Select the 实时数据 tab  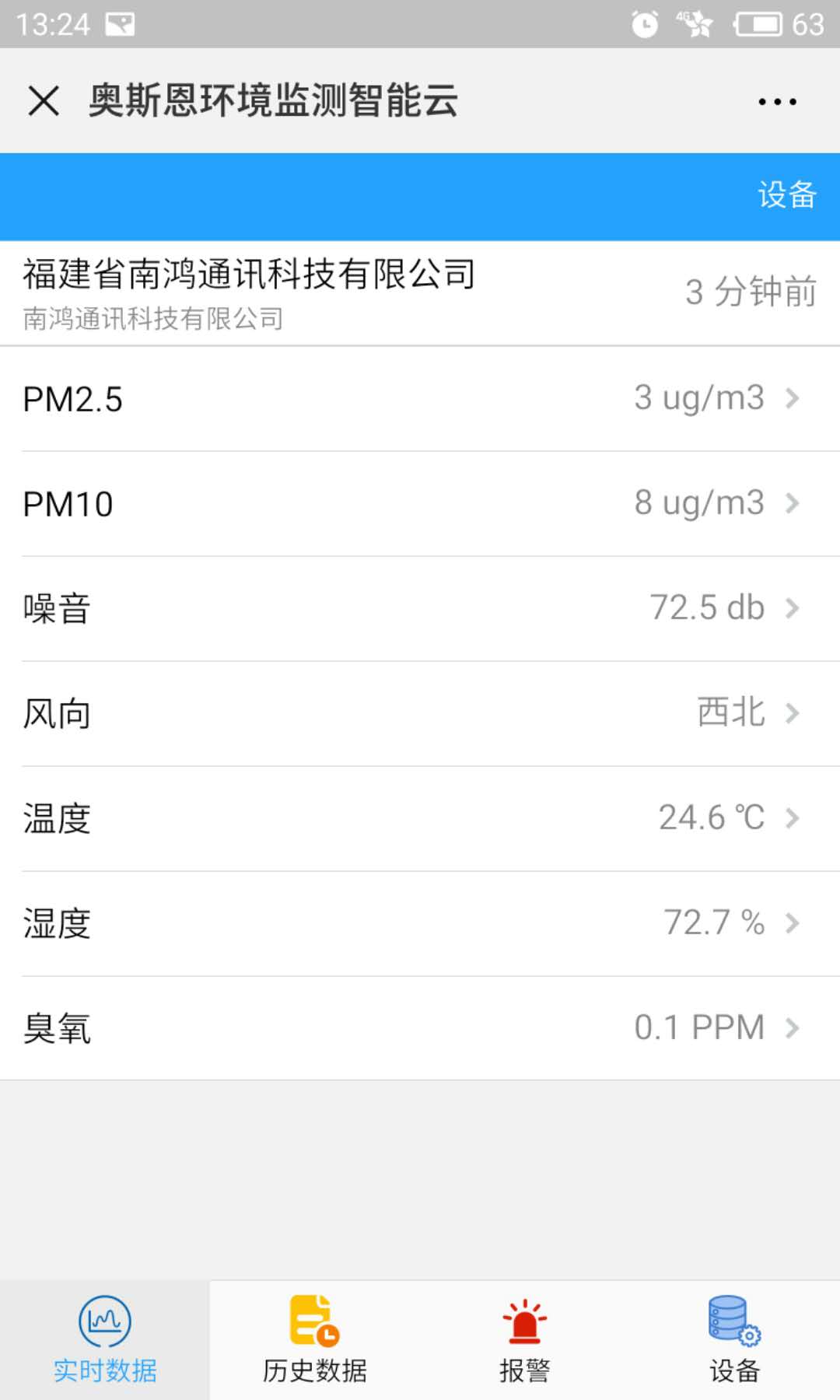[x=105, y=1341]
